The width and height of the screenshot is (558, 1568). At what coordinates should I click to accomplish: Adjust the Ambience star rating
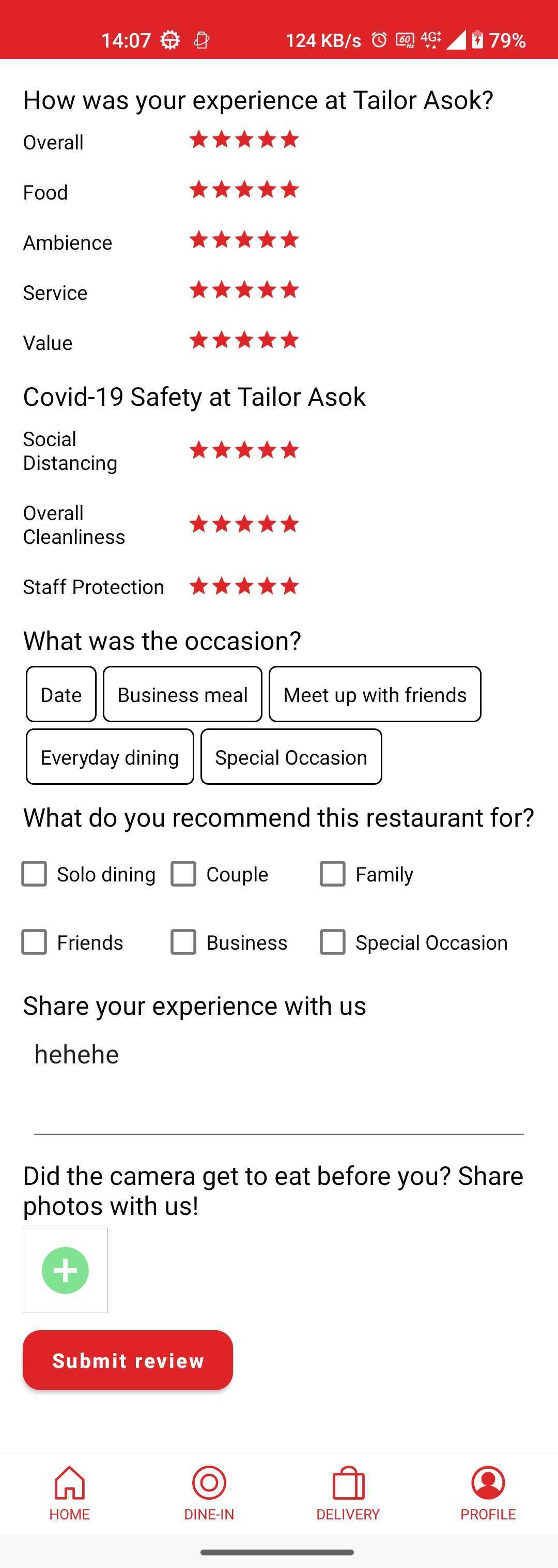point(244,240)
